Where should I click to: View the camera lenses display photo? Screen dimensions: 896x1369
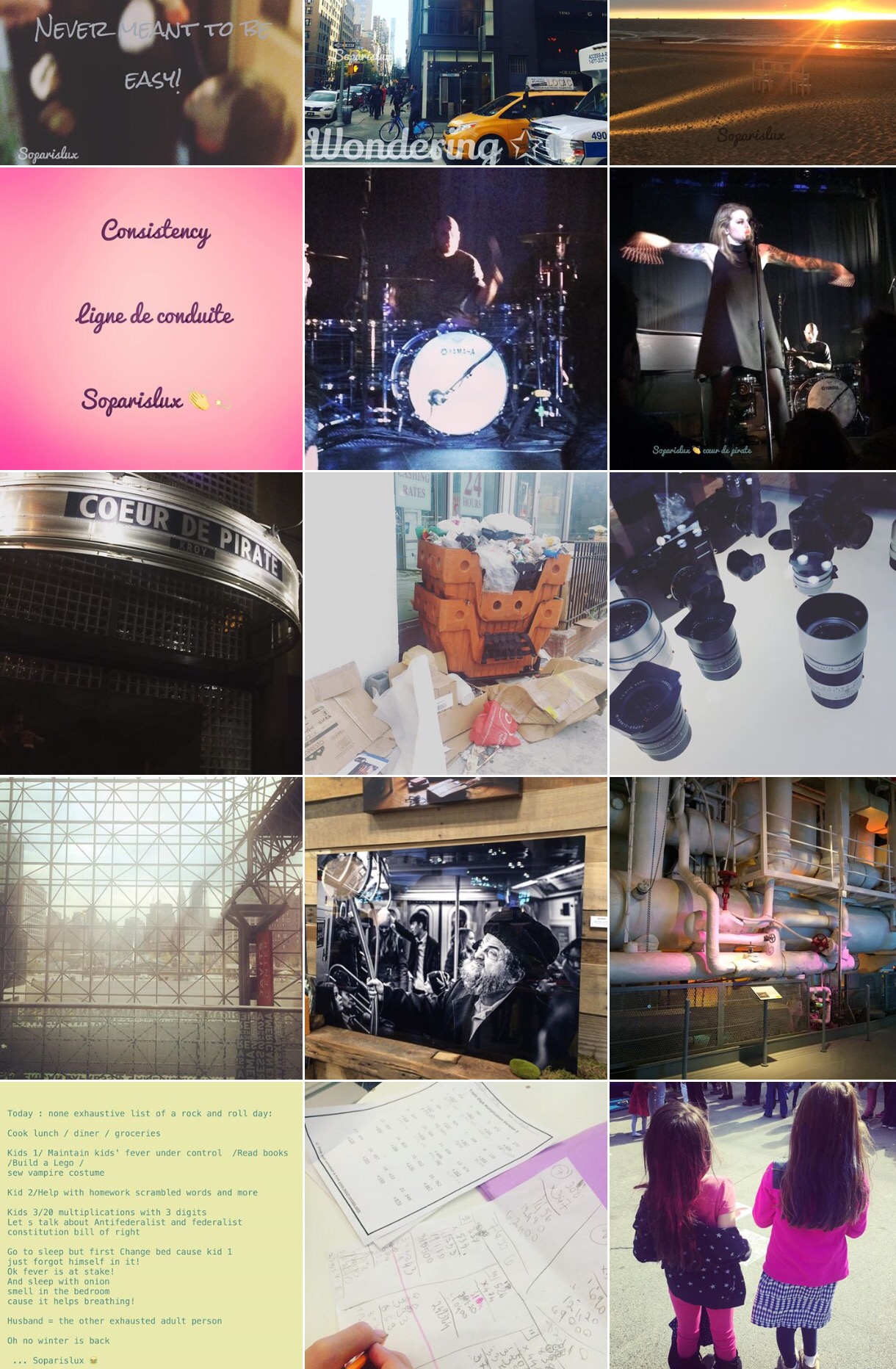pyautogui.click(x=752, y=623)
